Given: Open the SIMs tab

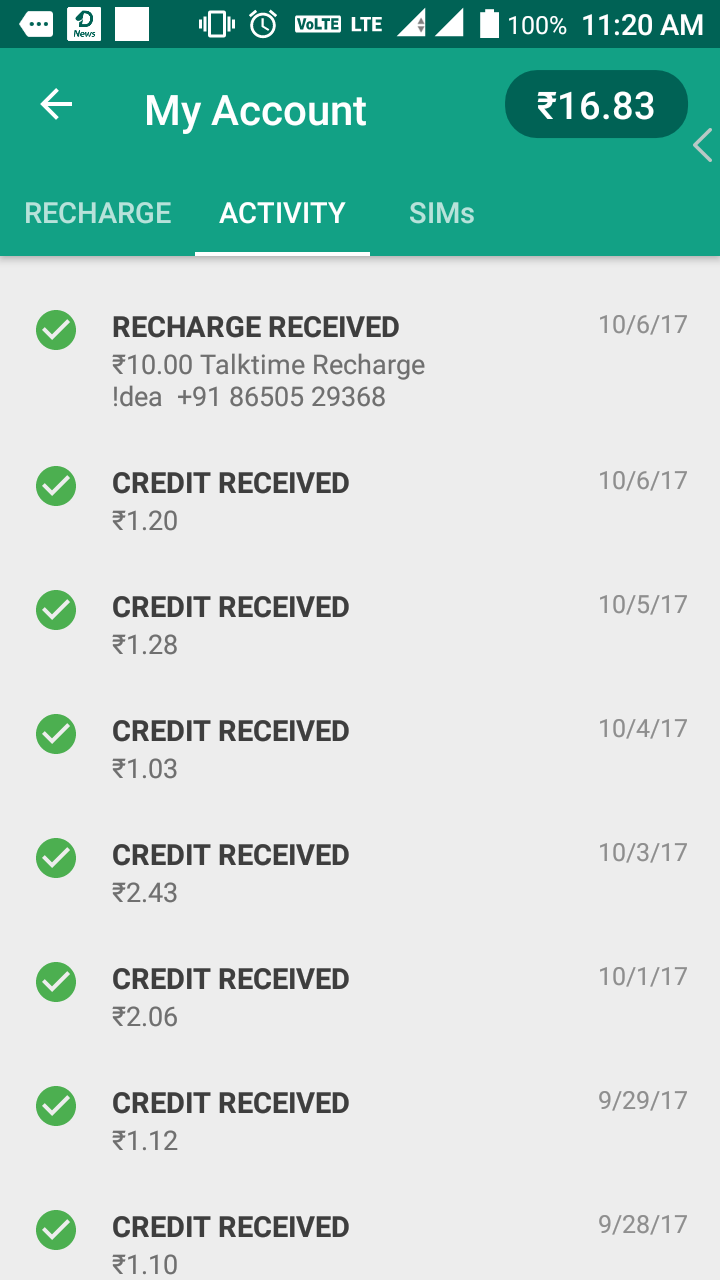Looking at the screenshot, I should click(441, 213).
